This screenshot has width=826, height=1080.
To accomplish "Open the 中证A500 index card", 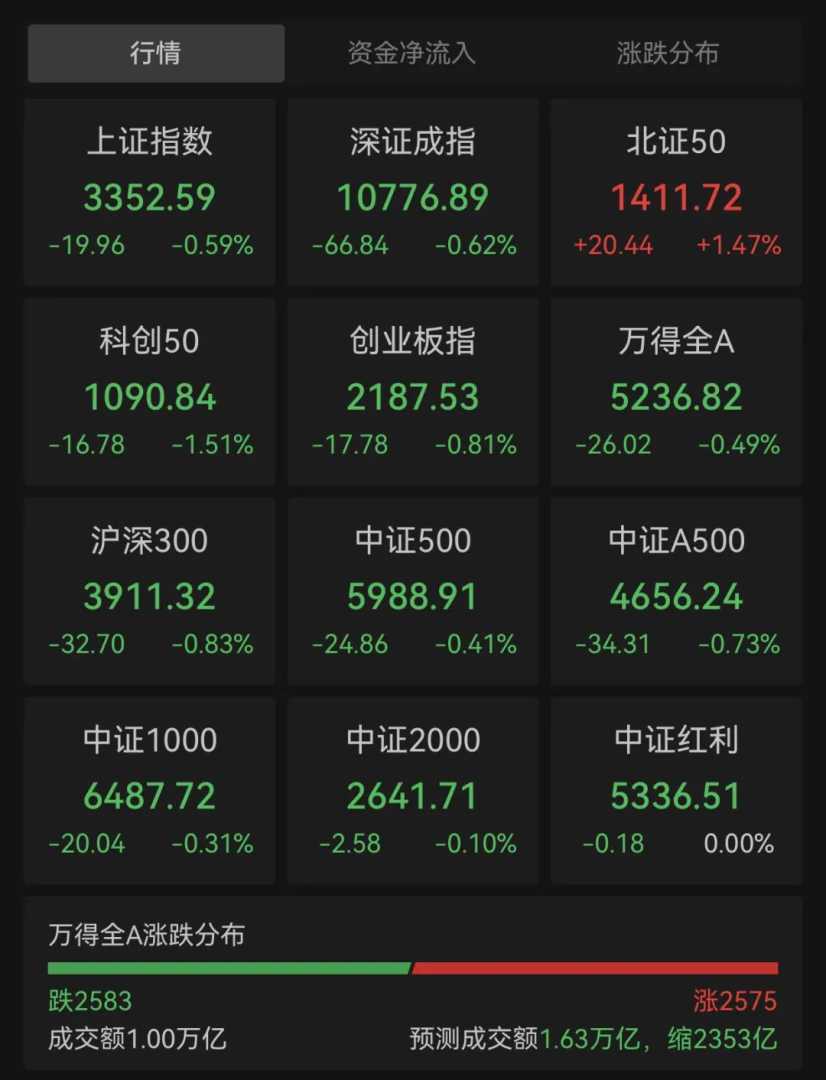I will tap(676, 592).
